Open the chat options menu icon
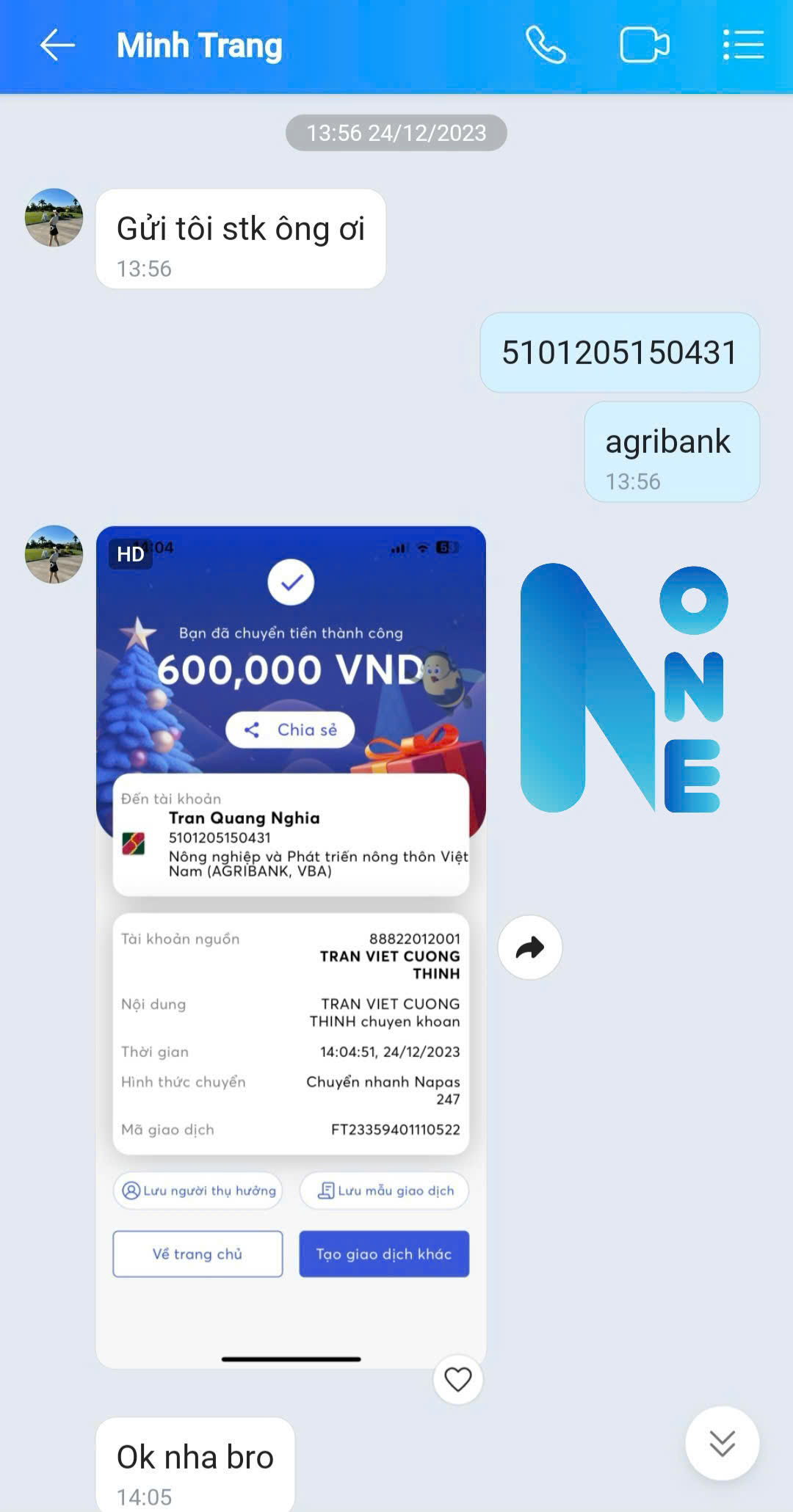This screenshot has height=1512, width=793. tap(743, 46)
